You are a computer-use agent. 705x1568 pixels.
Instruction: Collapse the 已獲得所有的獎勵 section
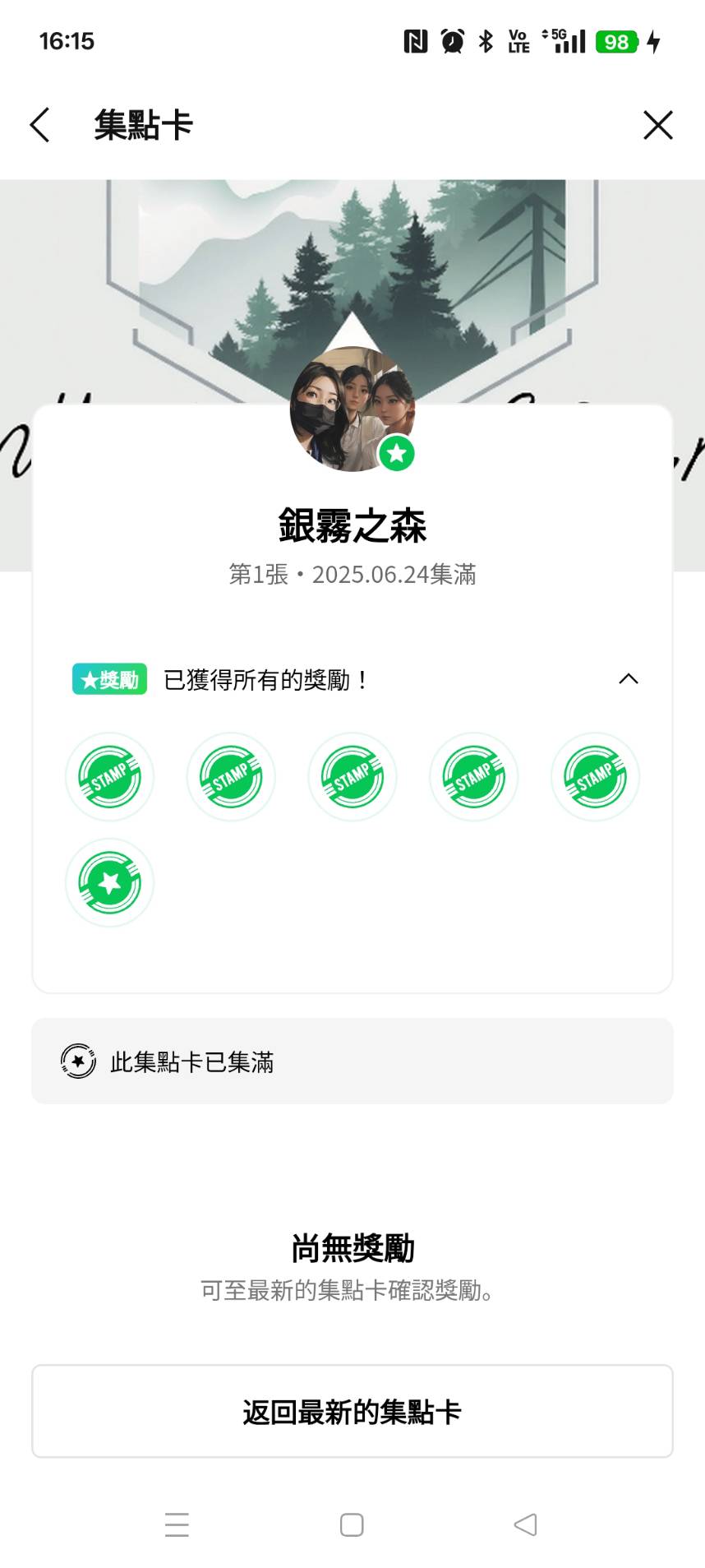click(x=628, y=679)
